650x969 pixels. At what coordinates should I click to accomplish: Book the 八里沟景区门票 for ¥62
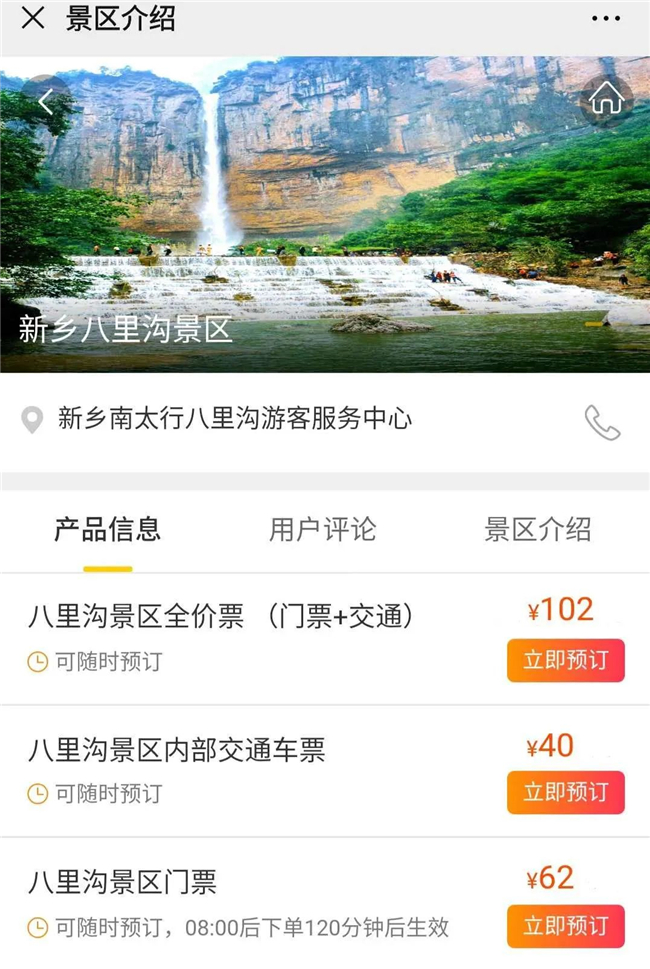[x=566, y=925]
